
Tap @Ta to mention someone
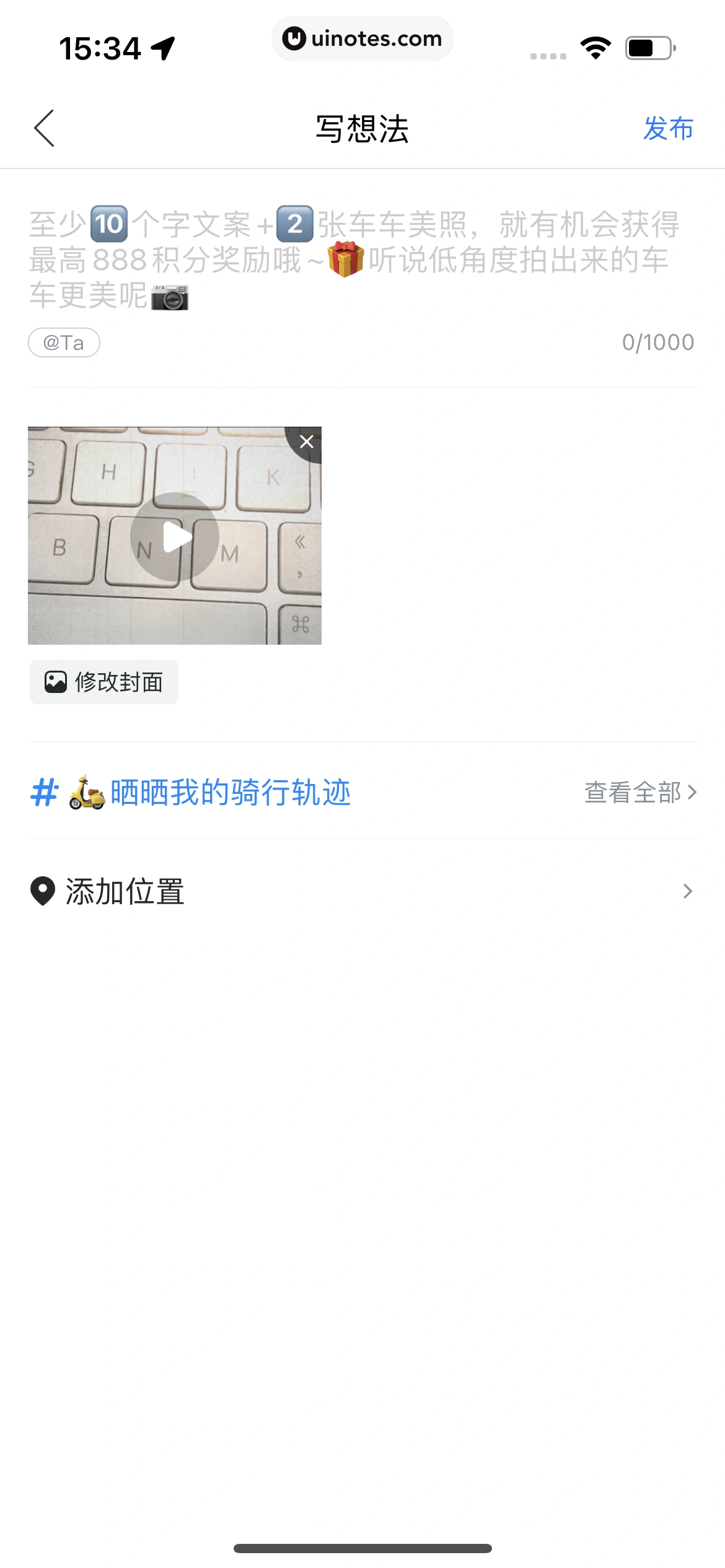(x=64, y=342)
